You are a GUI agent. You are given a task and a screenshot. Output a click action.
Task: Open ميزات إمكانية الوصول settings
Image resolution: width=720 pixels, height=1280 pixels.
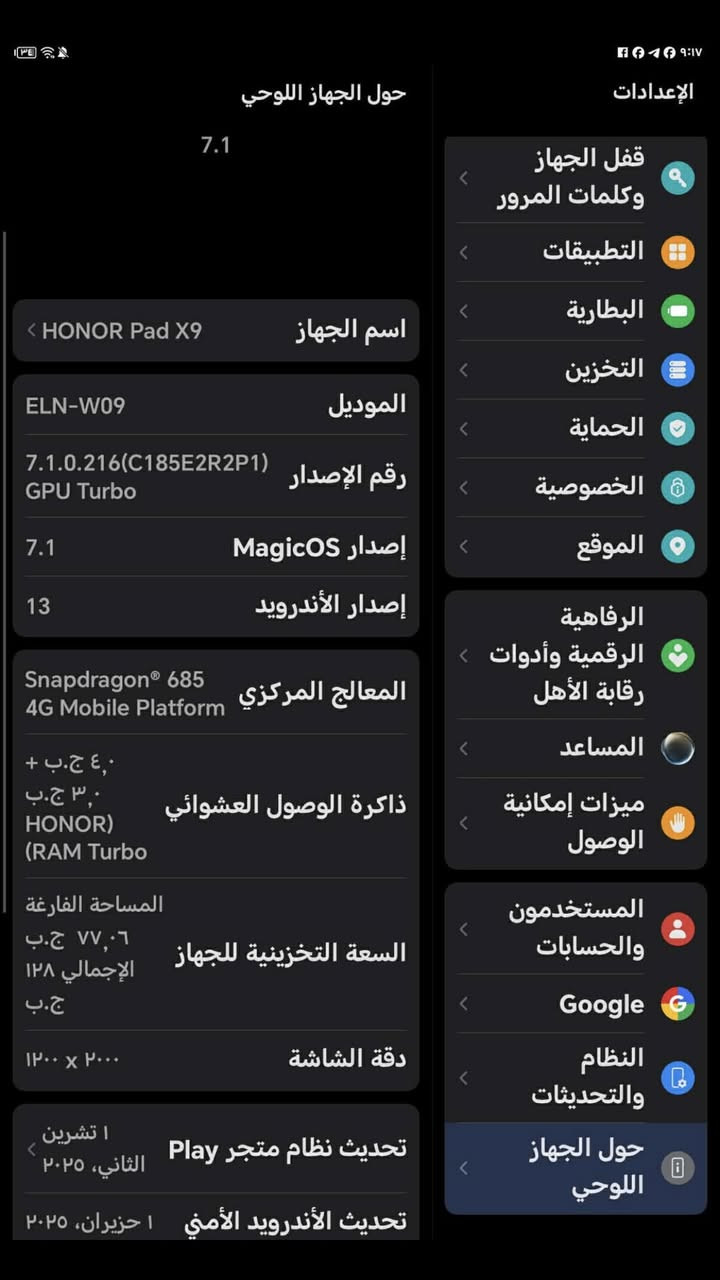[575, 823]
